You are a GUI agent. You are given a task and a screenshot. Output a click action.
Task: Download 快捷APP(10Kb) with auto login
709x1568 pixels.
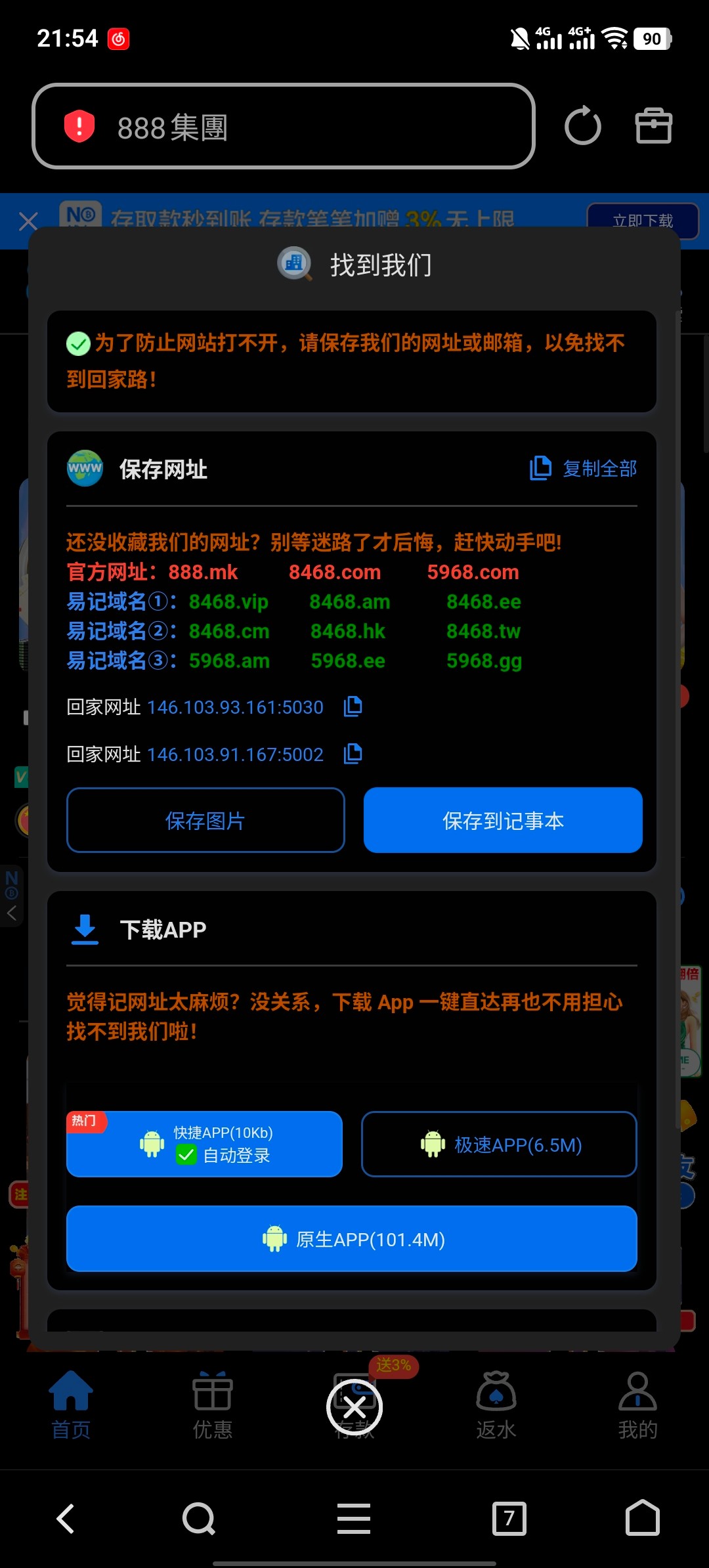click(x=204, y=1144)
